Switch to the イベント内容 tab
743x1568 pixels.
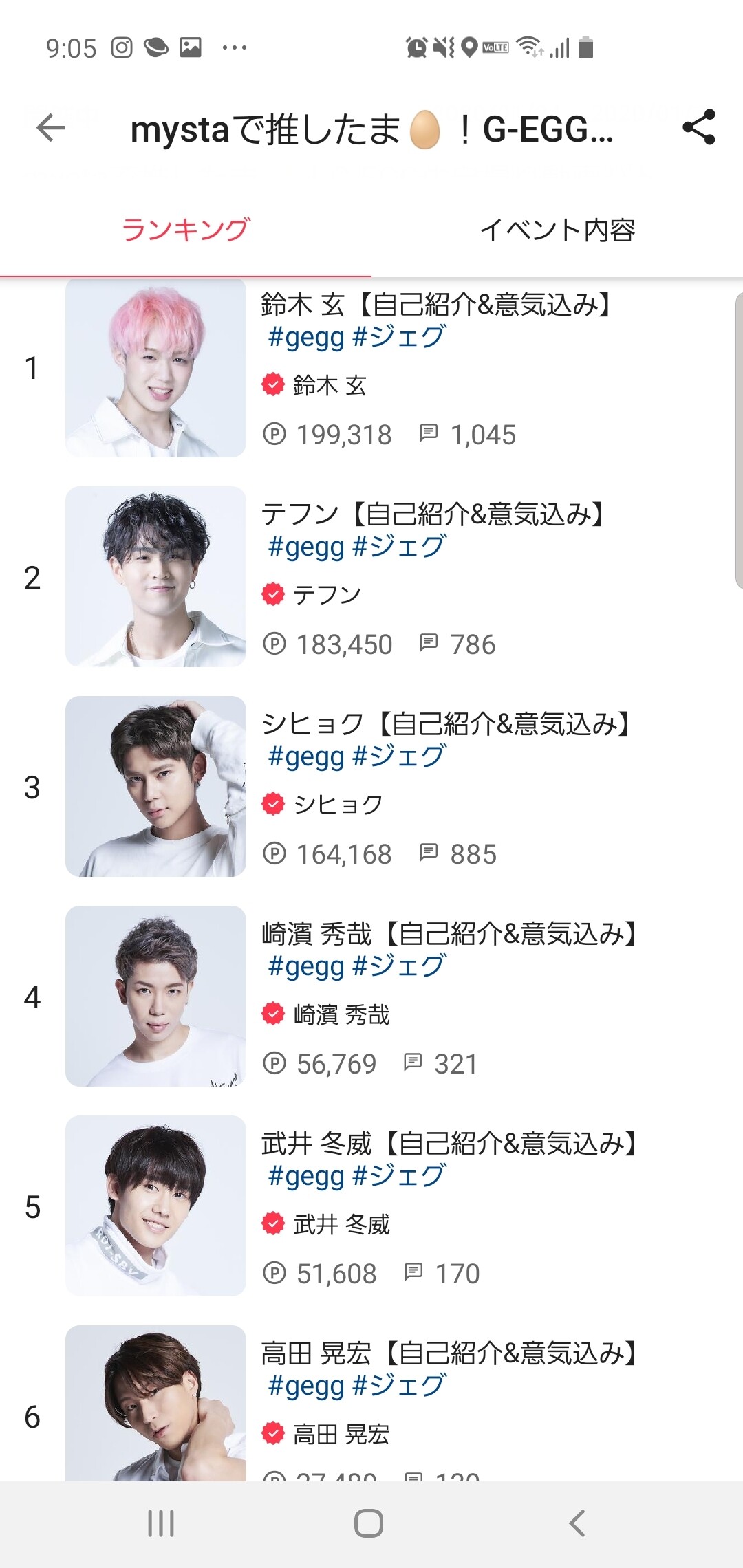pos(557,230)
